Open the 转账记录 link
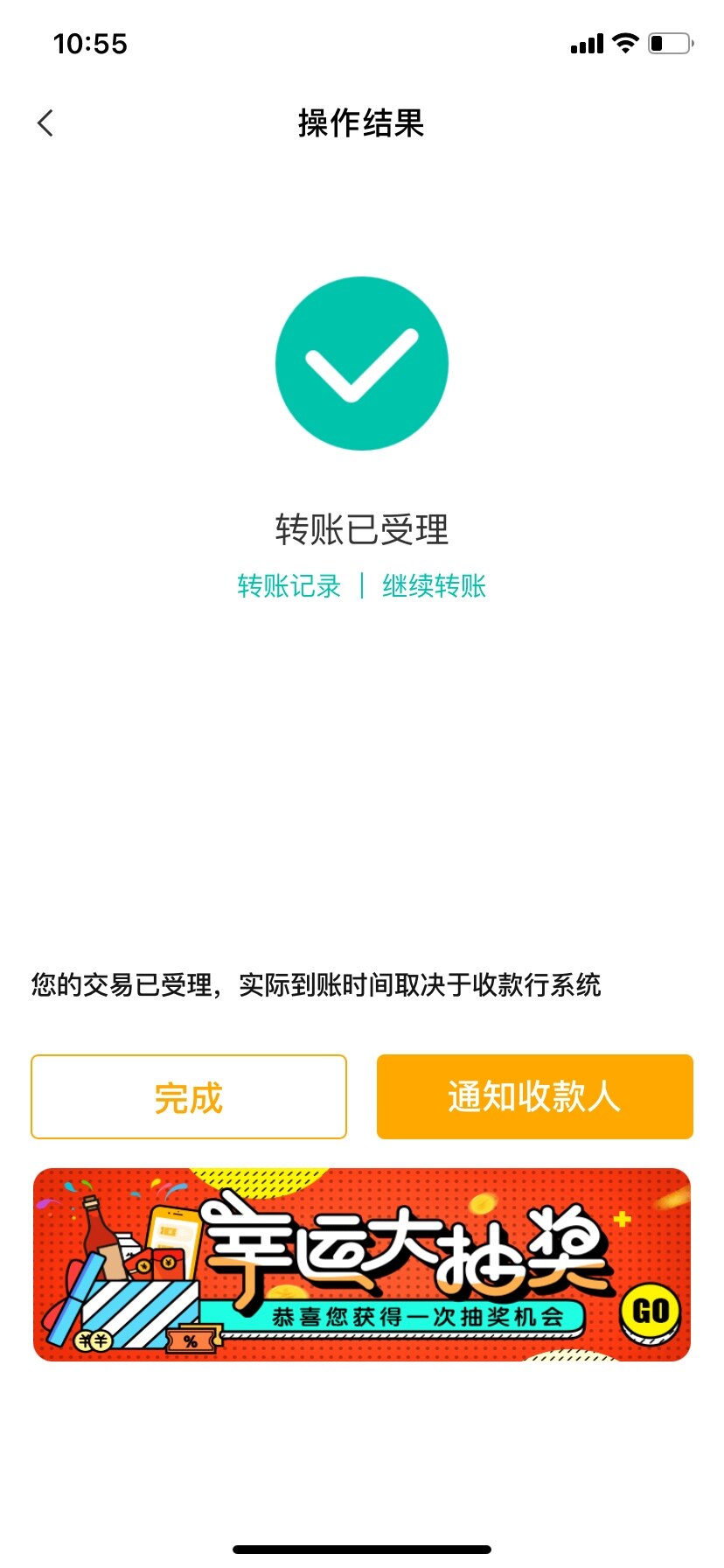This screenshot has height=1568, width=724. pyautogui.click(x=289, y=585)
